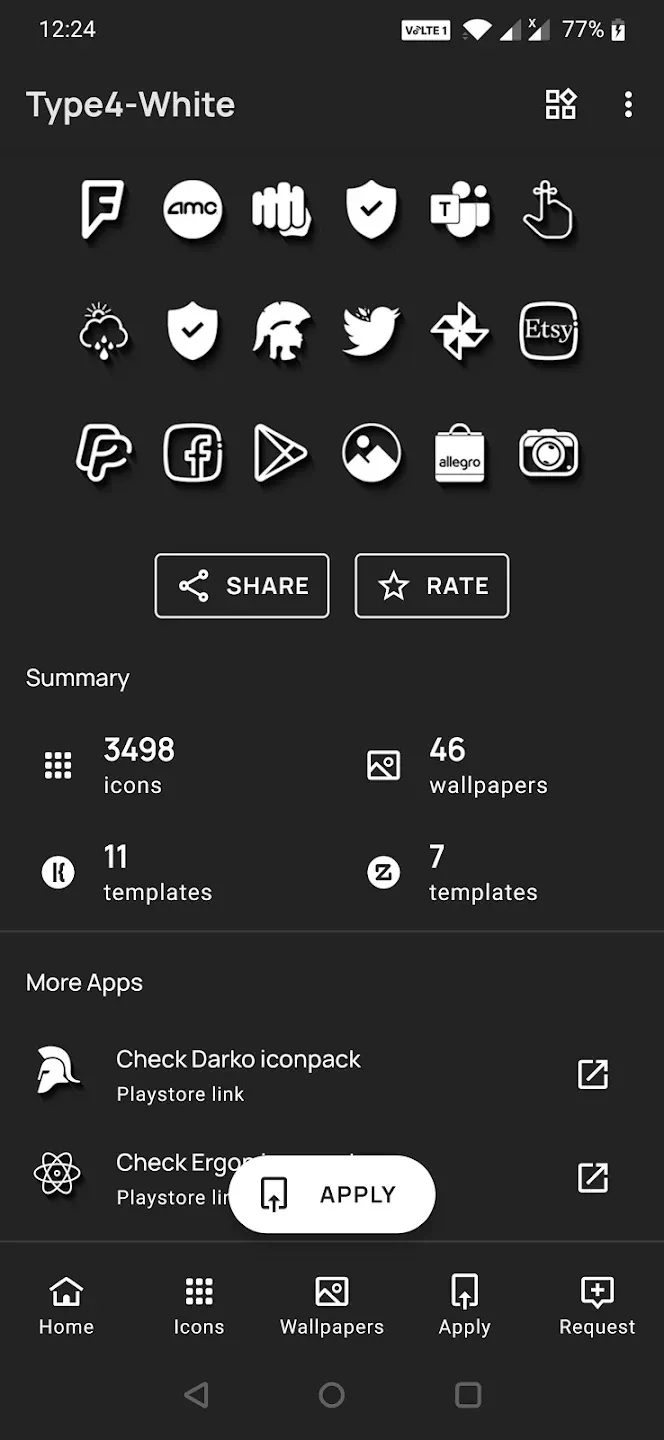Switch to the Wallpapers tab
This screenshot has width=664, height=1440.
point(332,1306)
